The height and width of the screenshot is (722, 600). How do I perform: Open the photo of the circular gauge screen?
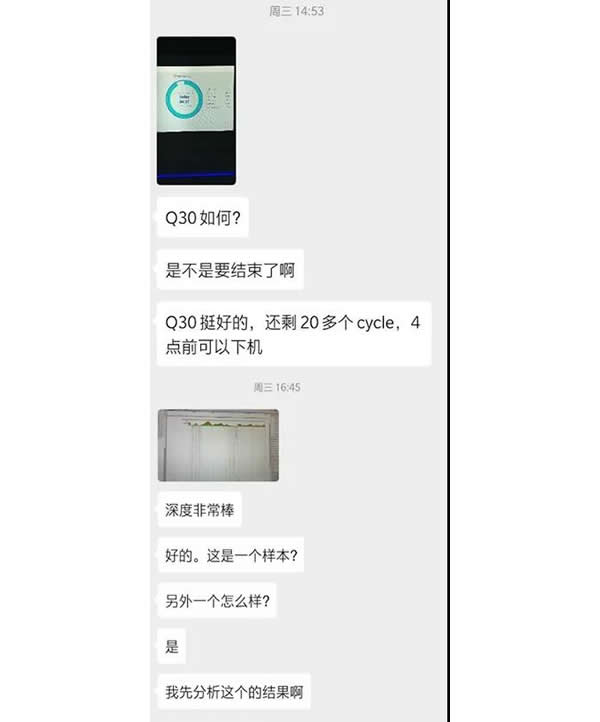196,111
